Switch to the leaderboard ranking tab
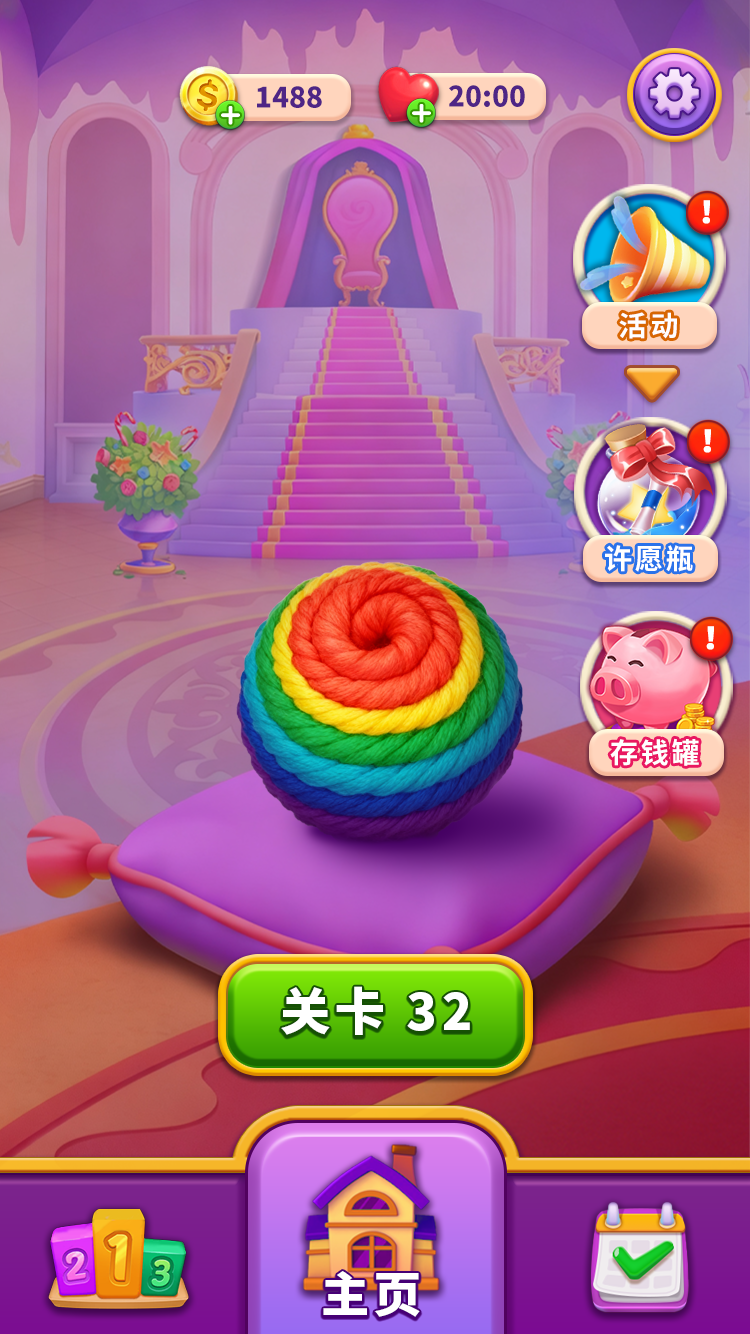750x1334 pixels. click(x=118, y=1258)
